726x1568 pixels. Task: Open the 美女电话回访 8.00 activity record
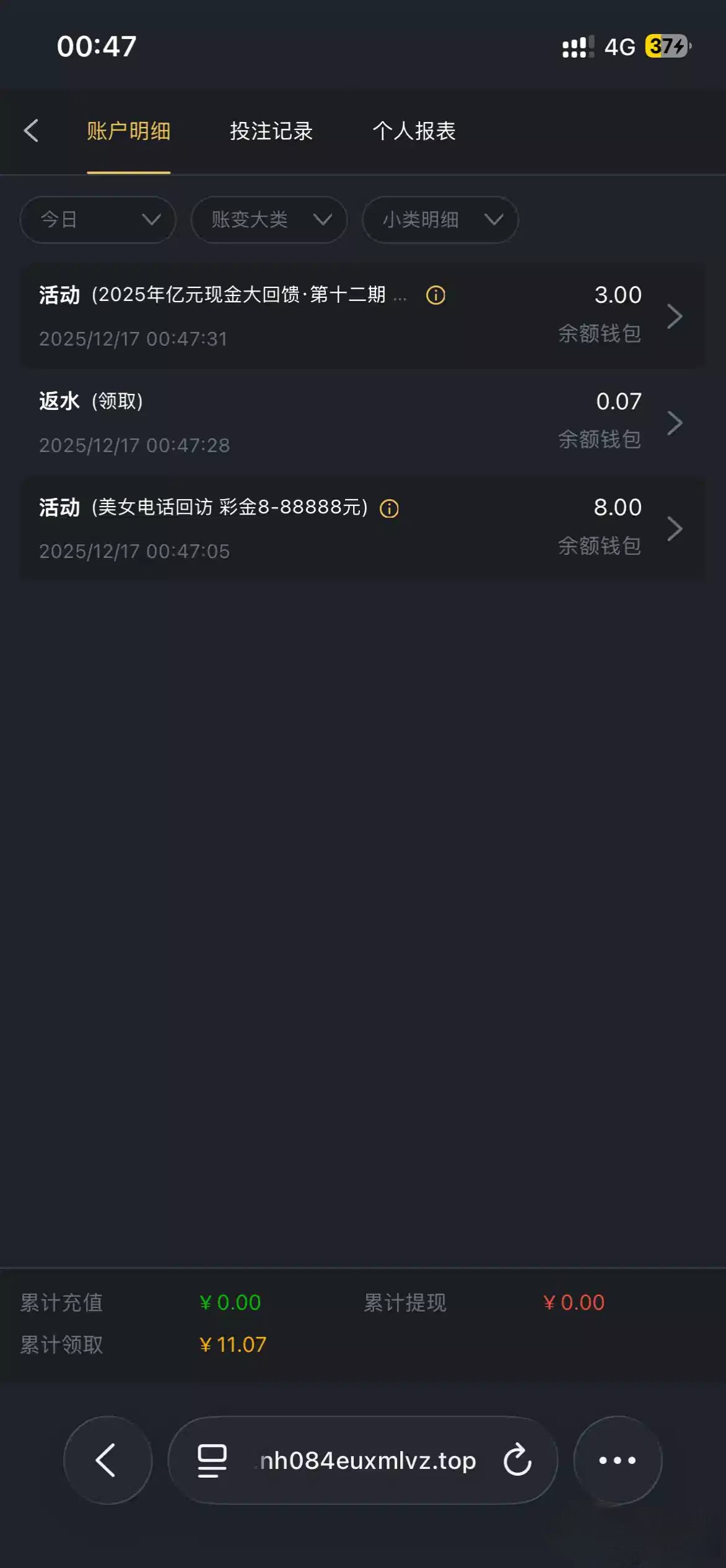pyautogui.click(x=363, y=529)
